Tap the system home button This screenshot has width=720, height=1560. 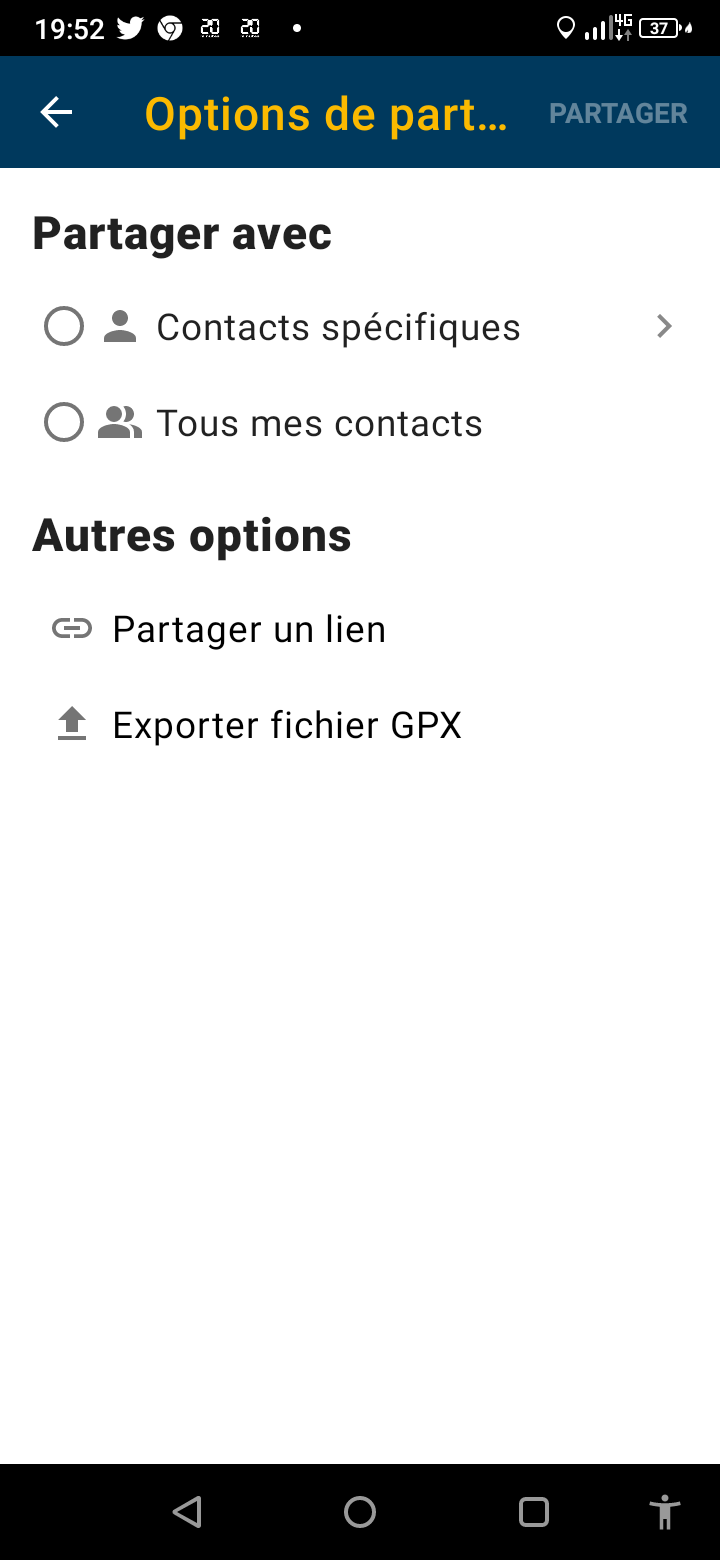coord(360,1512)
